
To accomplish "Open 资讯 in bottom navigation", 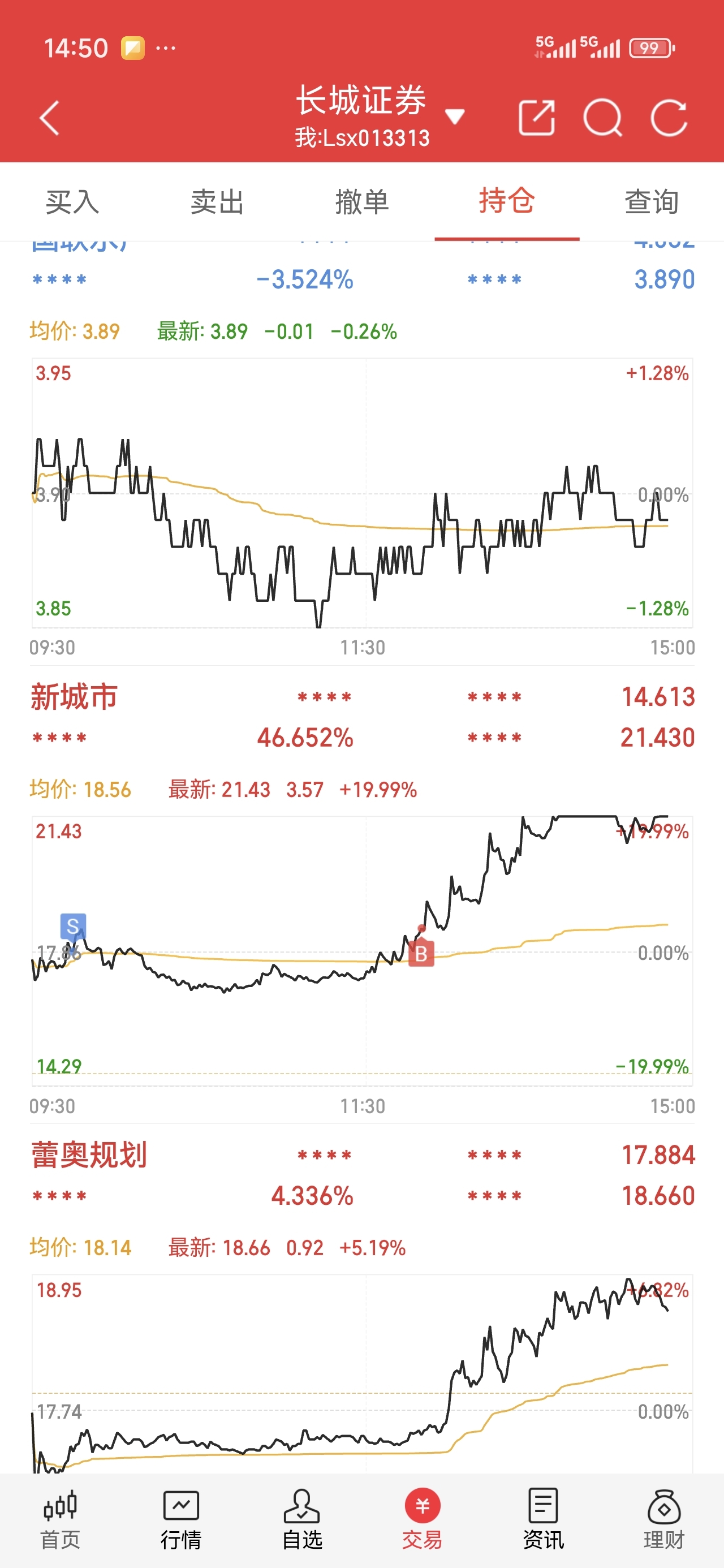I will pos(543,1519).
